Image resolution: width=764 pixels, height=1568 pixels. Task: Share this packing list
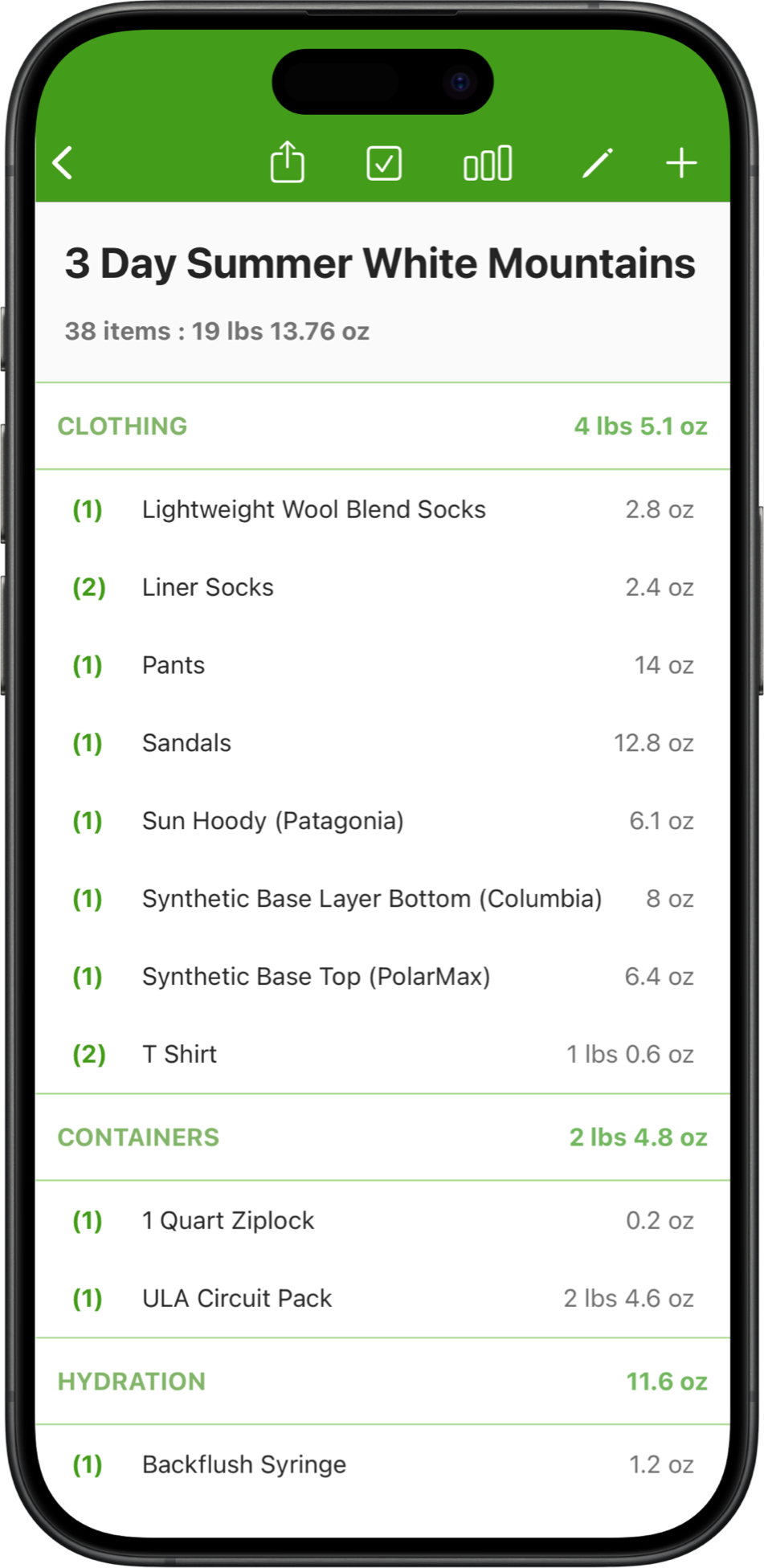pyautogui.click(x=287, y=162)
